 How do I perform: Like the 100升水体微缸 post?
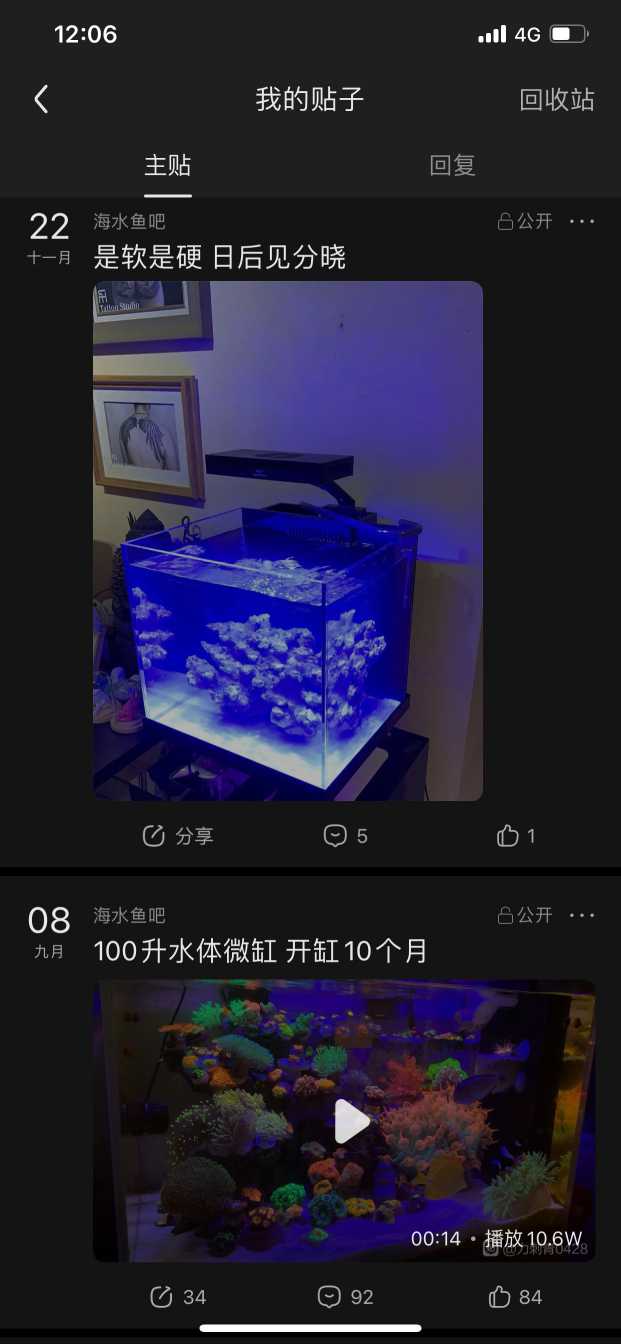[516, 1297]
